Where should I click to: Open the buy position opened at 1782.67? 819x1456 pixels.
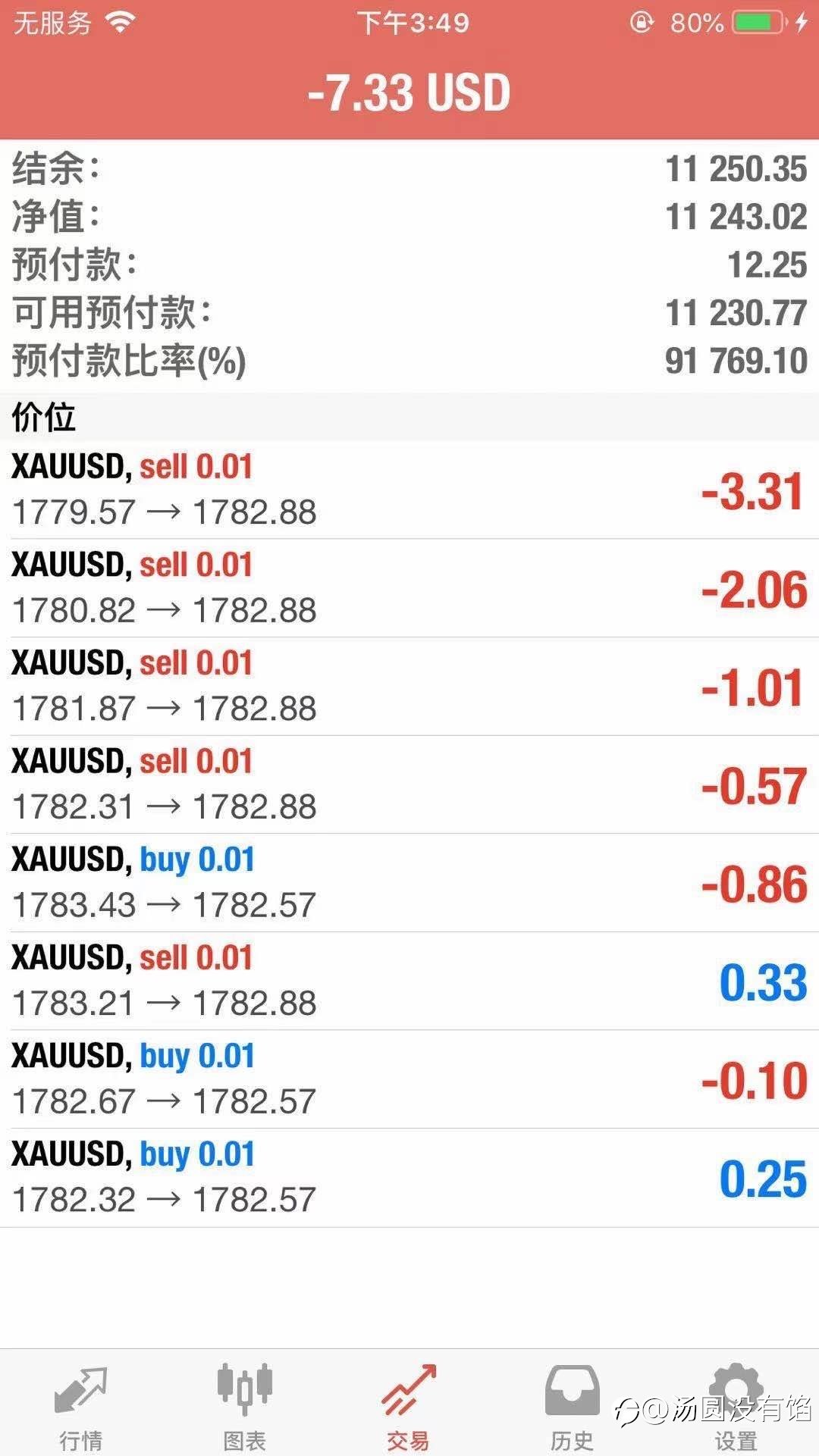[409, 1079]
